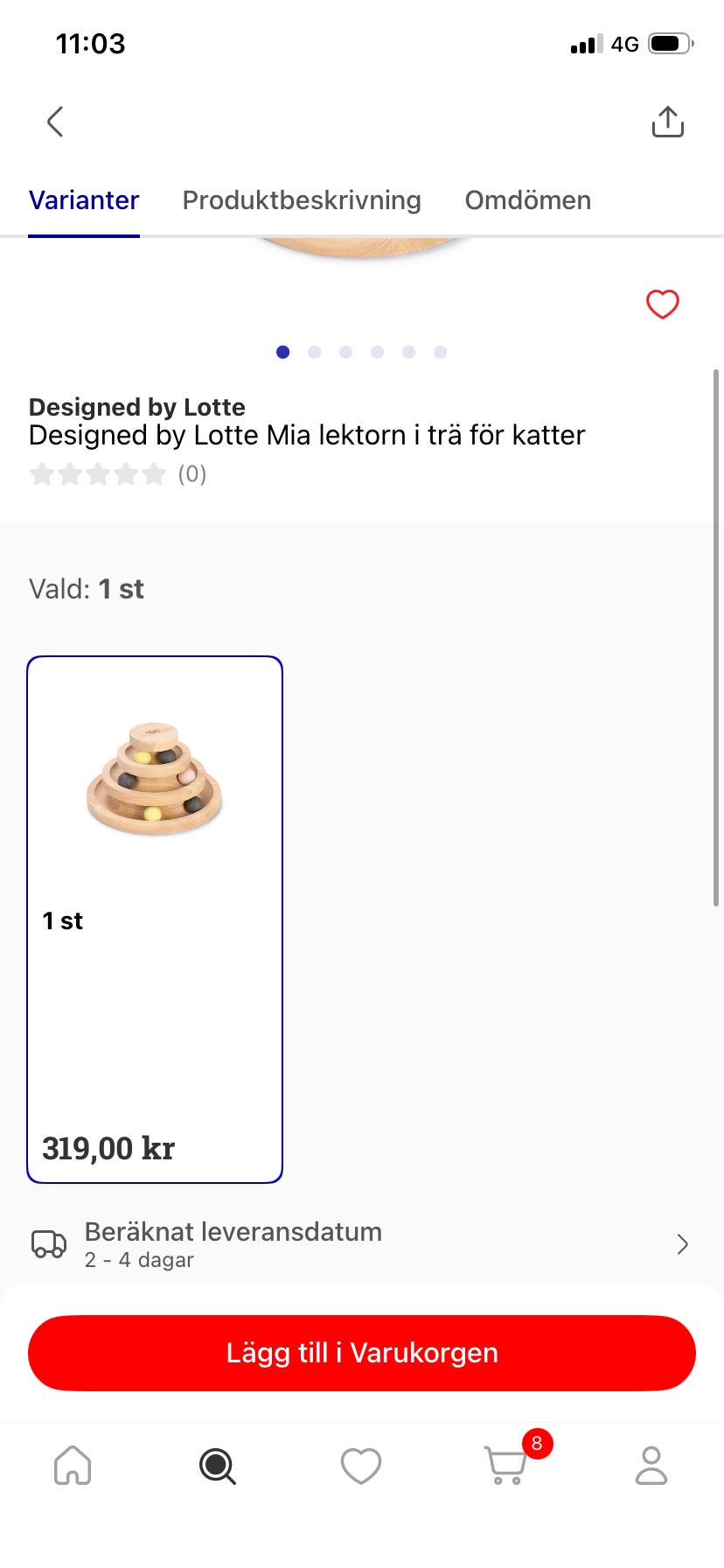Go to the home tab

click(73, 1465)
